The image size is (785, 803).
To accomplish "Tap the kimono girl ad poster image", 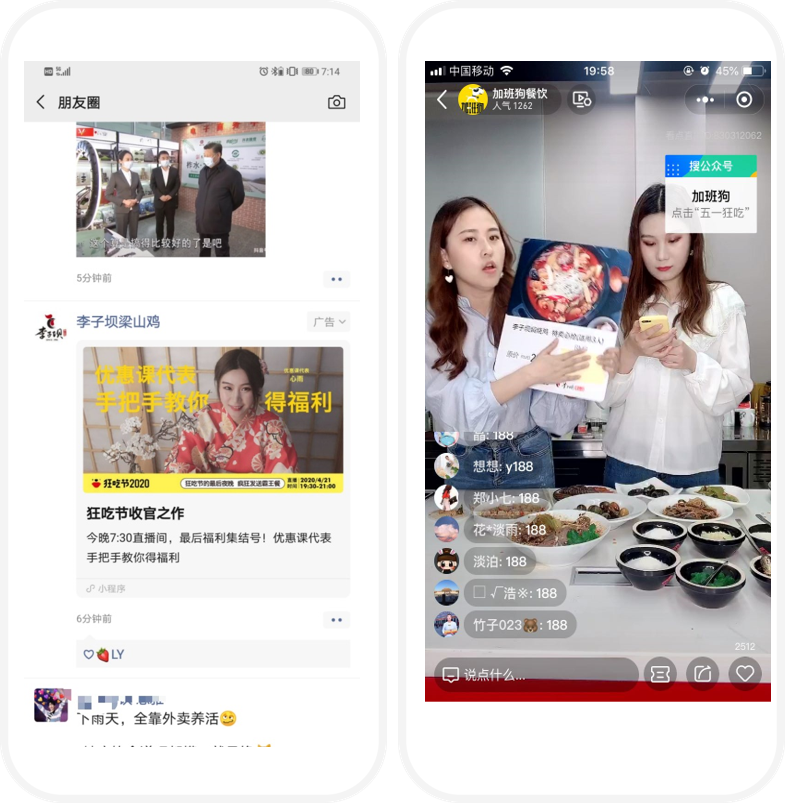I will tap(212, 415).
